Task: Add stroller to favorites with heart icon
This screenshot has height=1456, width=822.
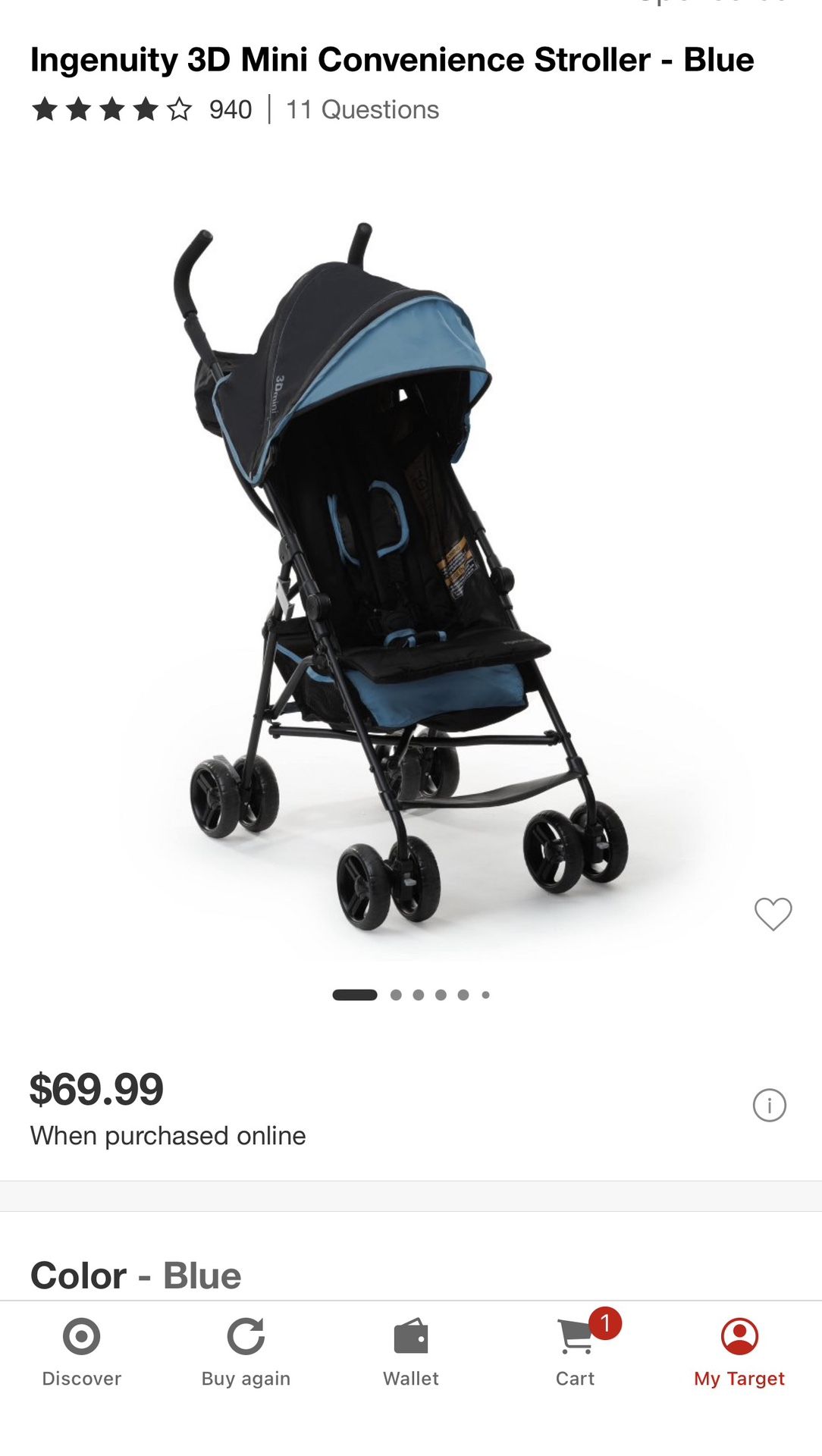Action: click(773, 913)
